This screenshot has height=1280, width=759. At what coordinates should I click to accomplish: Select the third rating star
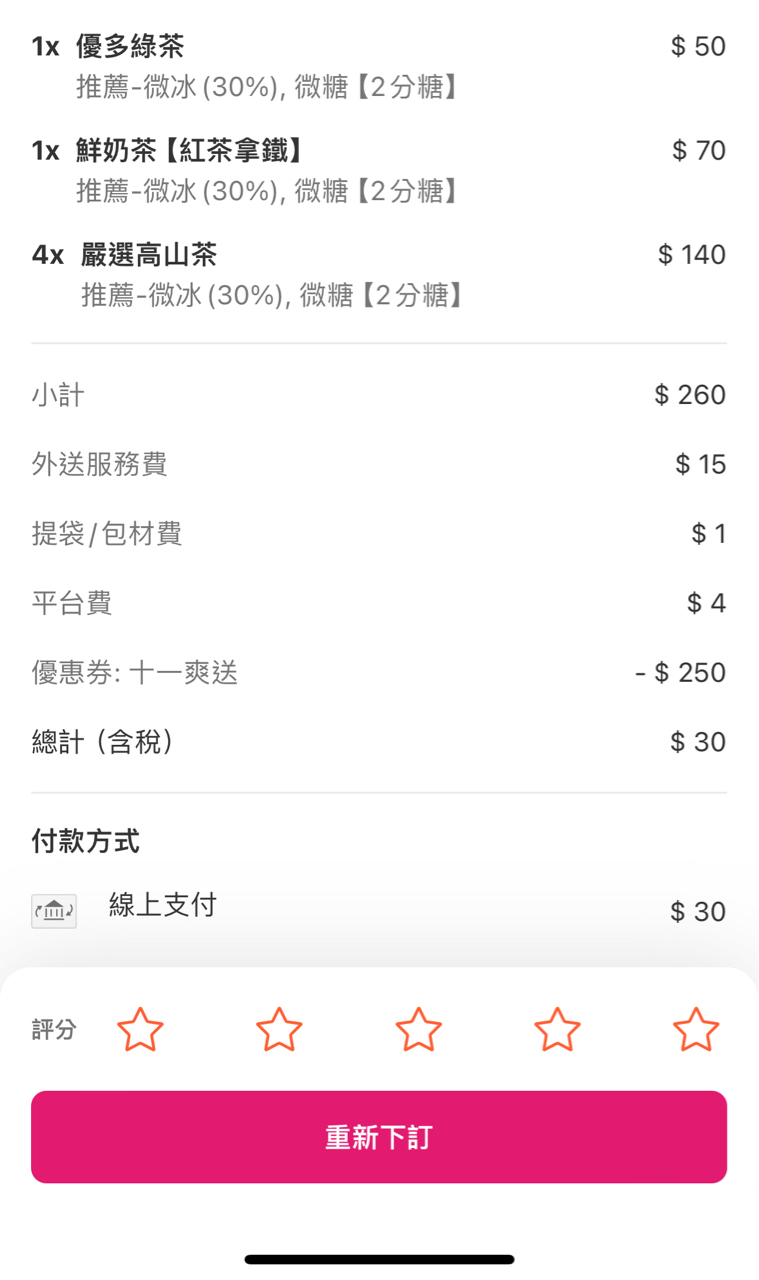[x=418, y=1030]
